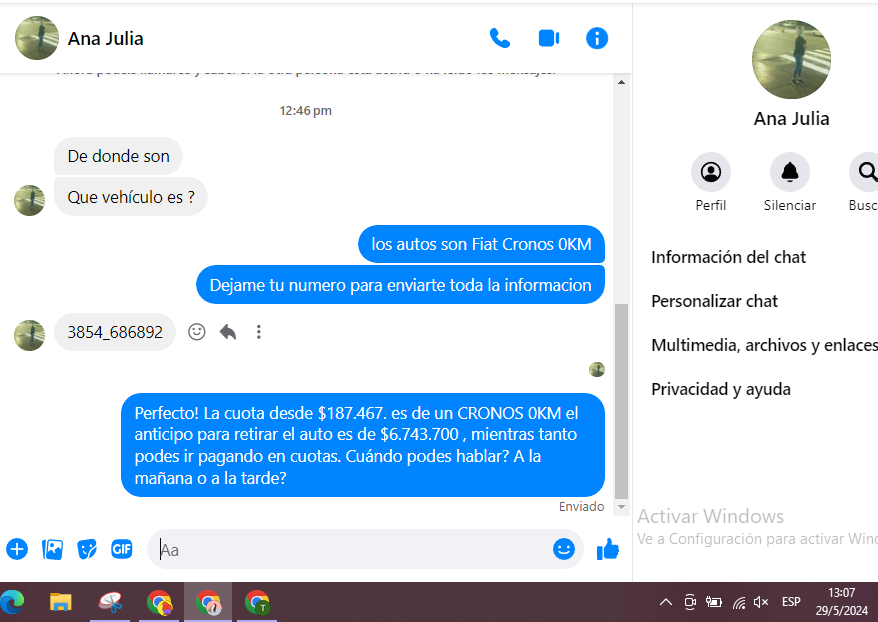Image resolution: width=878 pixels, height=622 pixels.
Task: Expand Información del chat
Action: click(x=728, y=257)
